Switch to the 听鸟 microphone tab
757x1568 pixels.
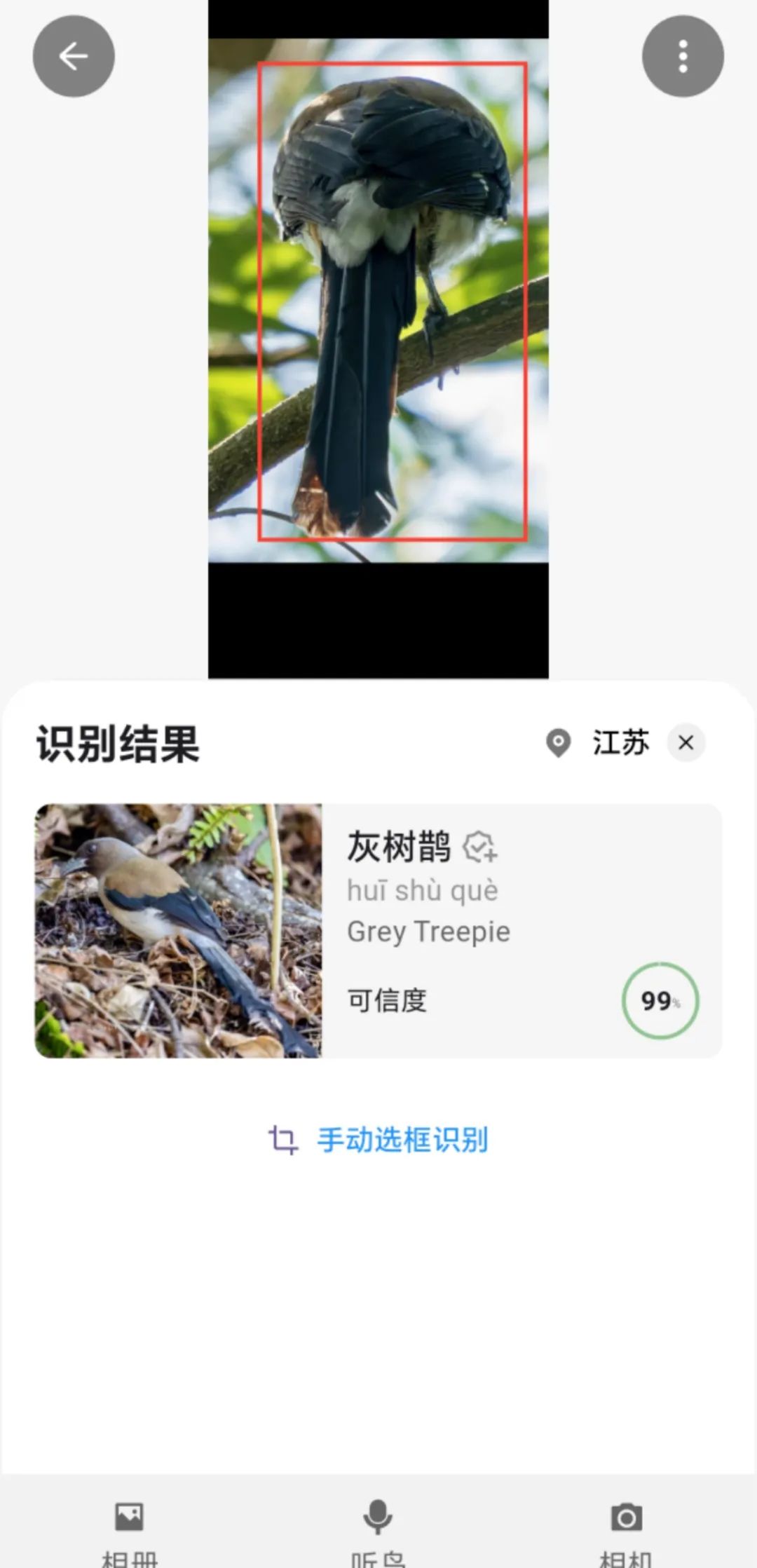click(x=378, y=1528)
